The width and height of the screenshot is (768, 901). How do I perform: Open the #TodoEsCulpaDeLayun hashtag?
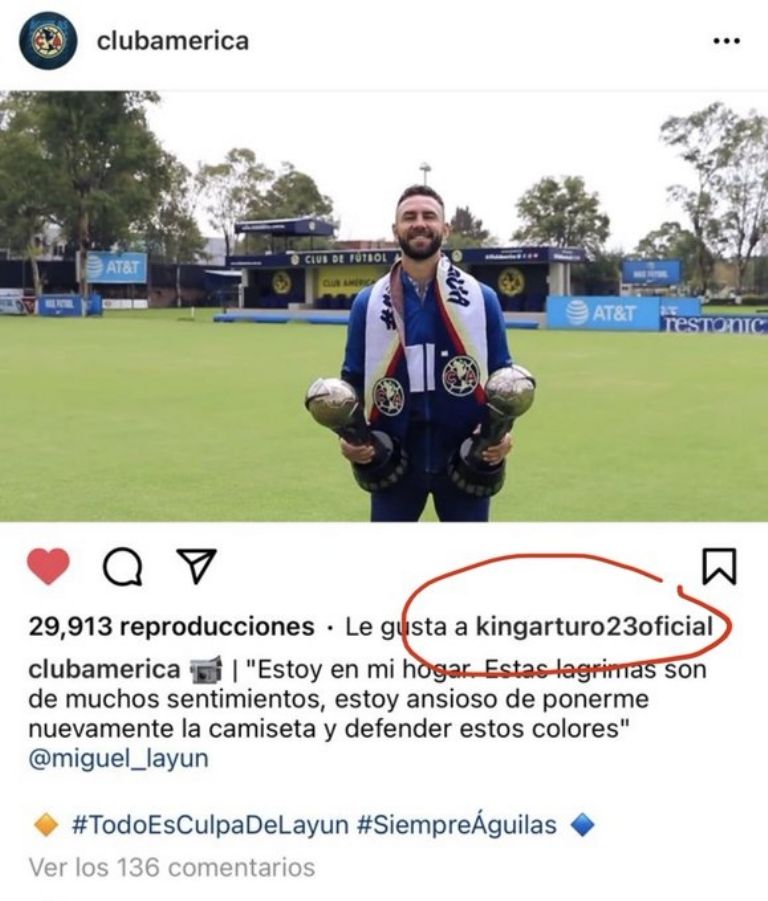(210, 825)
